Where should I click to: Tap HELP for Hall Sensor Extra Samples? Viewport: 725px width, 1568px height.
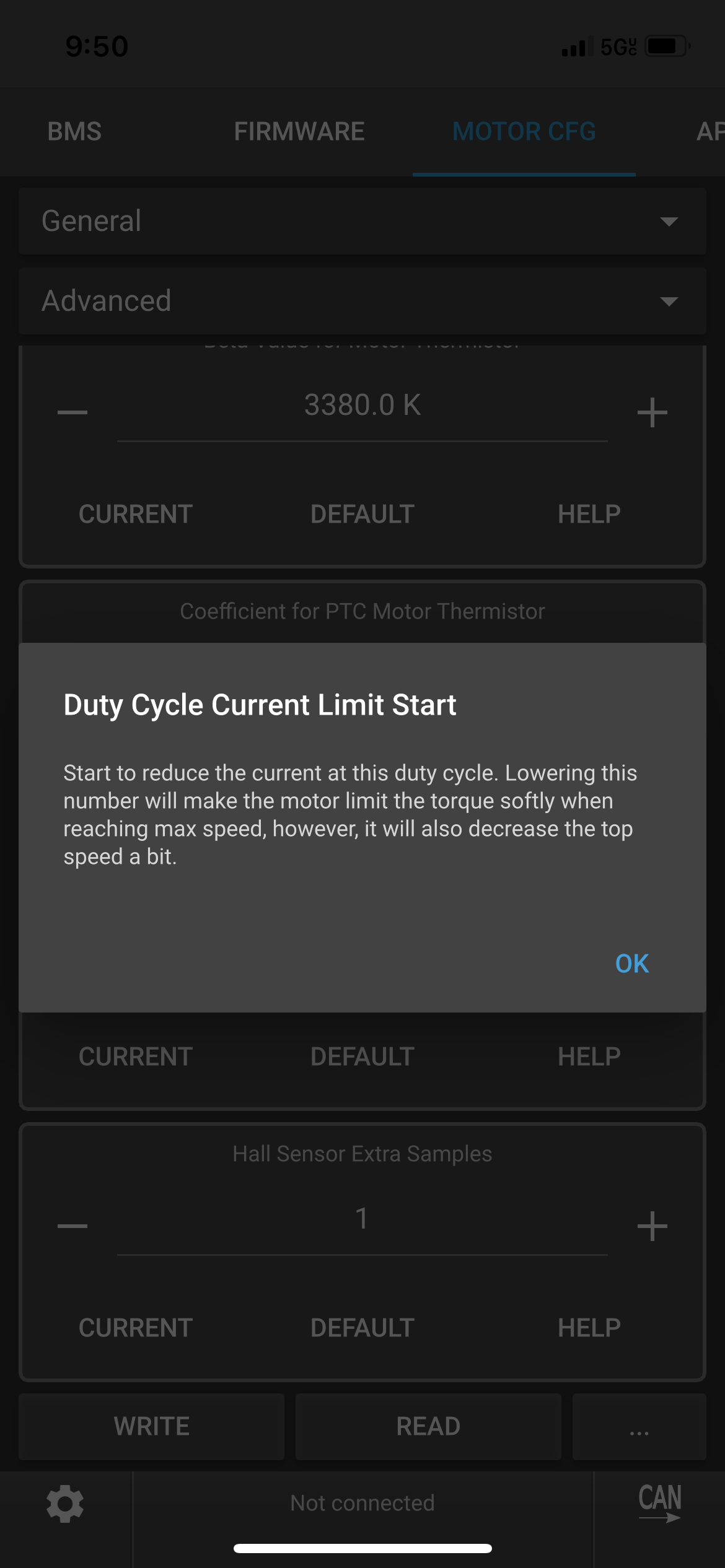589,1328
